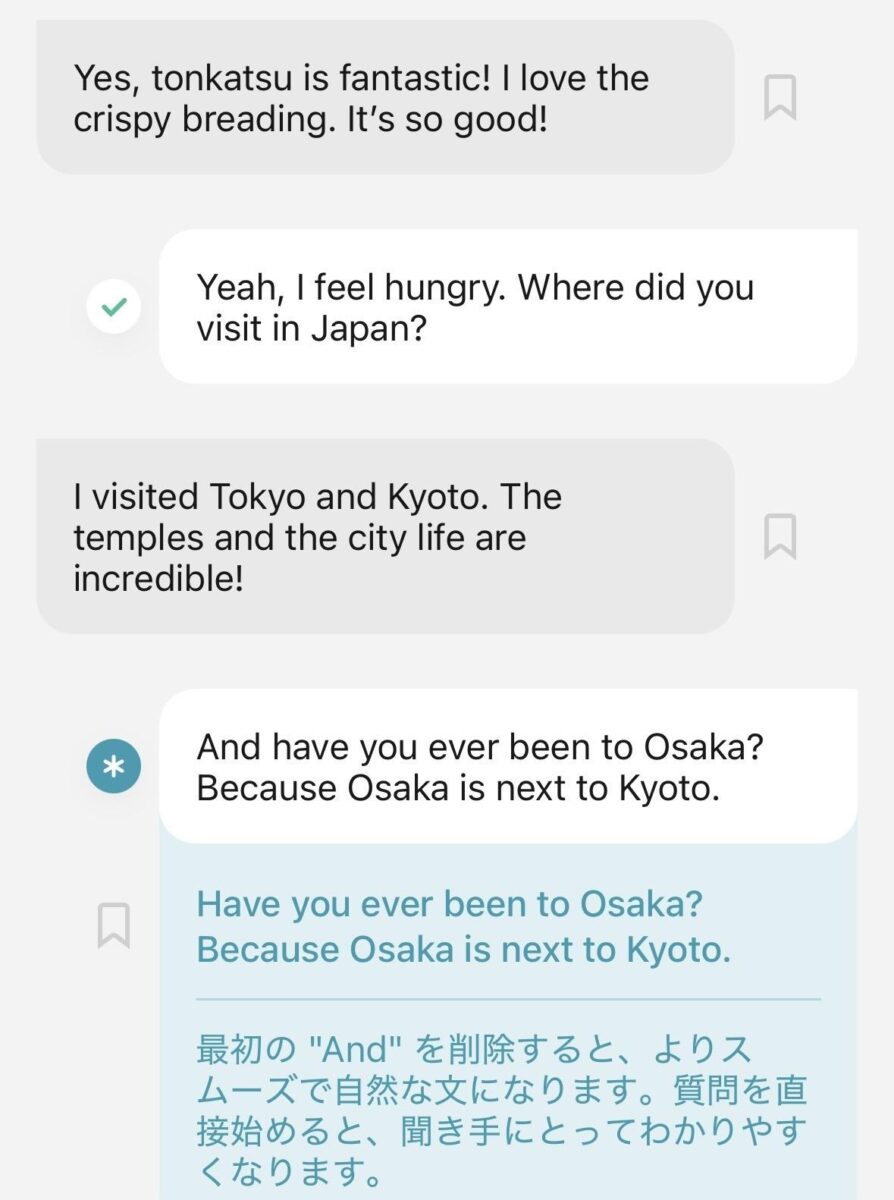
Task: Tap the green checkmark beside hungry message
Action: (x=114, y=307)
